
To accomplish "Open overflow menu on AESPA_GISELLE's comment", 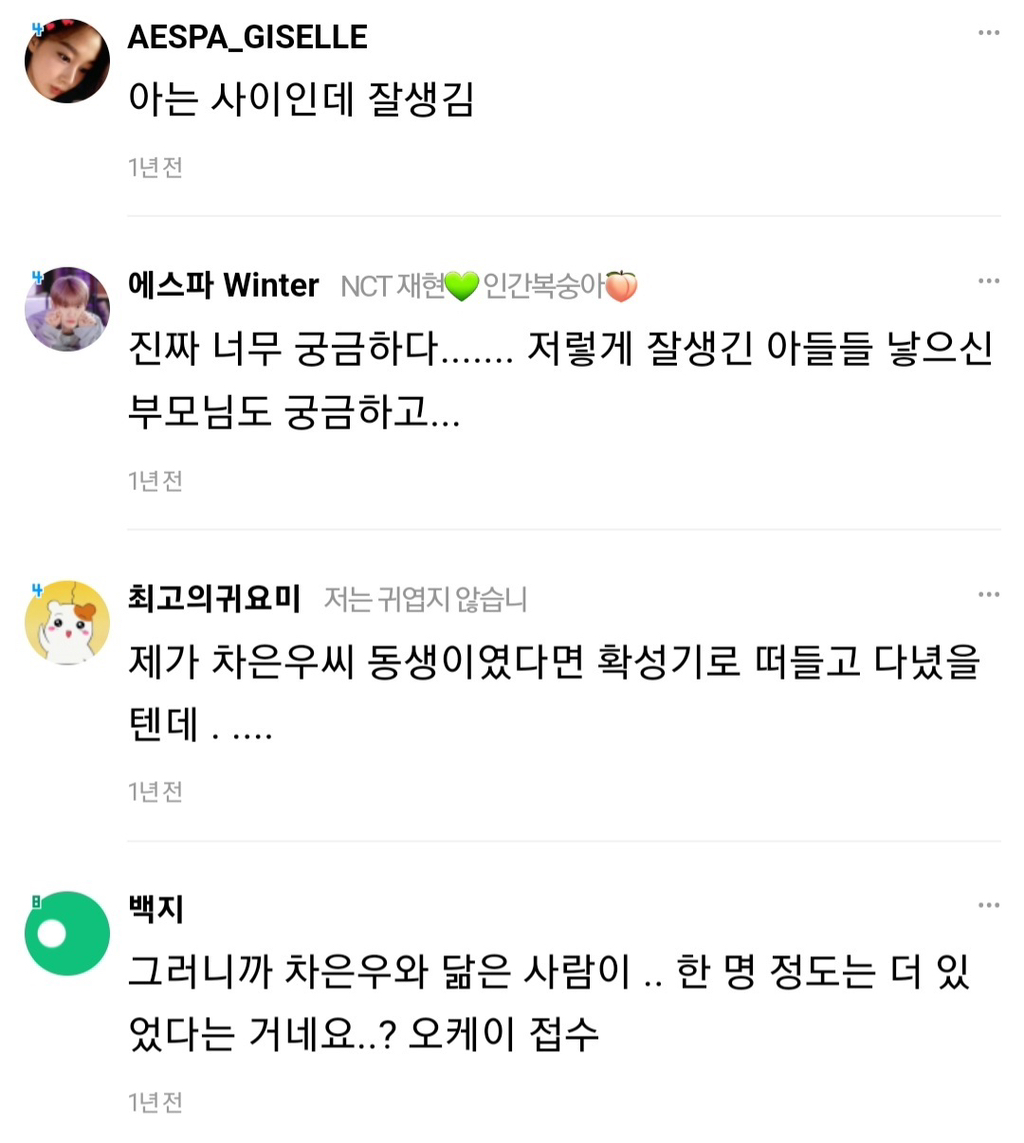I will pos(988,33).
